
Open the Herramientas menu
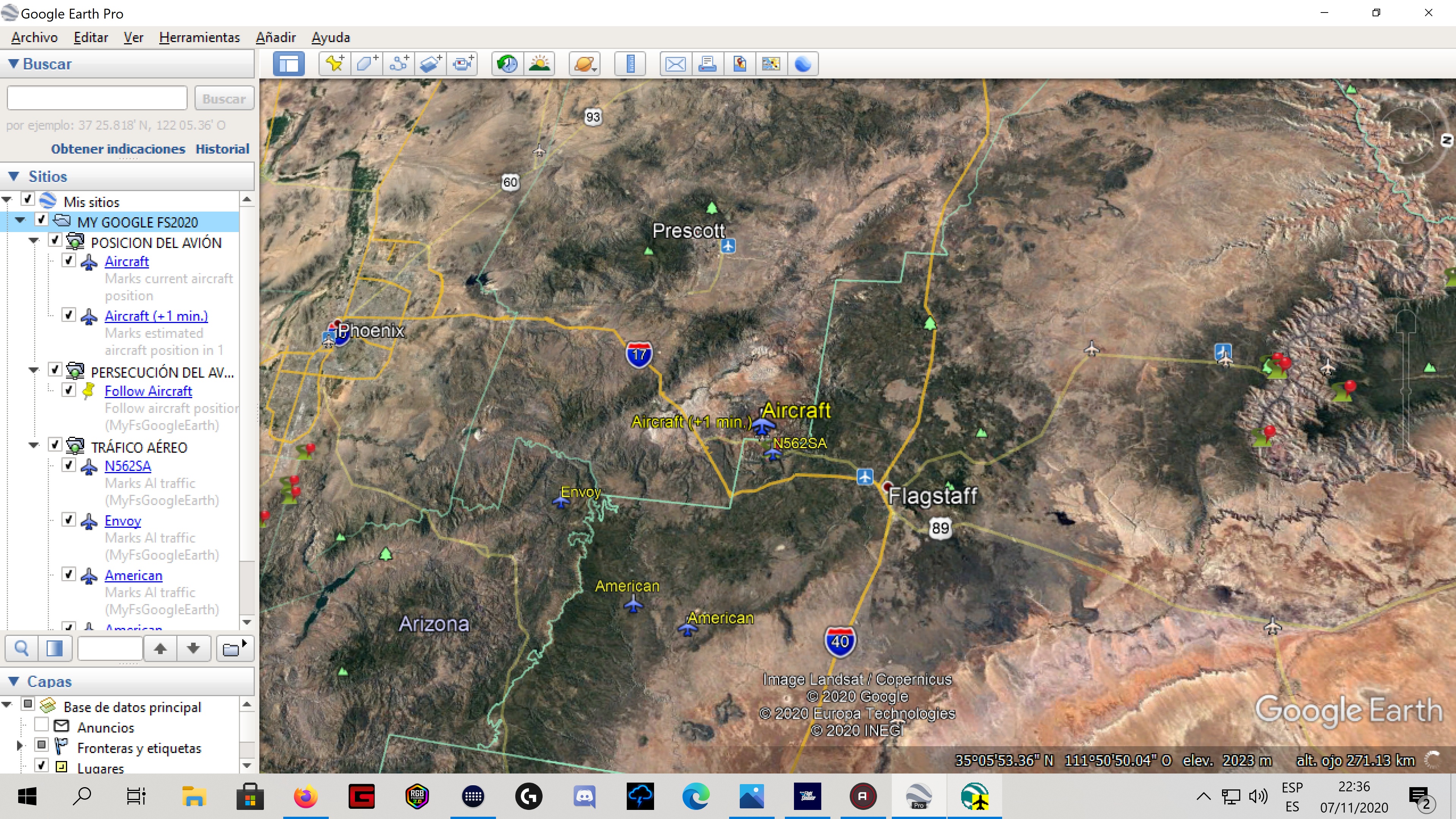tap(199, 37)
